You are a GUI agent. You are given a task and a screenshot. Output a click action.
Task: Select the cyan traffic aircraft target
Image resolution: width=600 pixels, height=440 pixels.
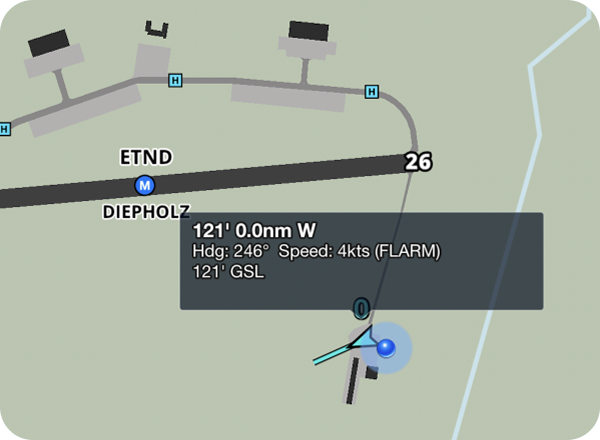point(360,340)
